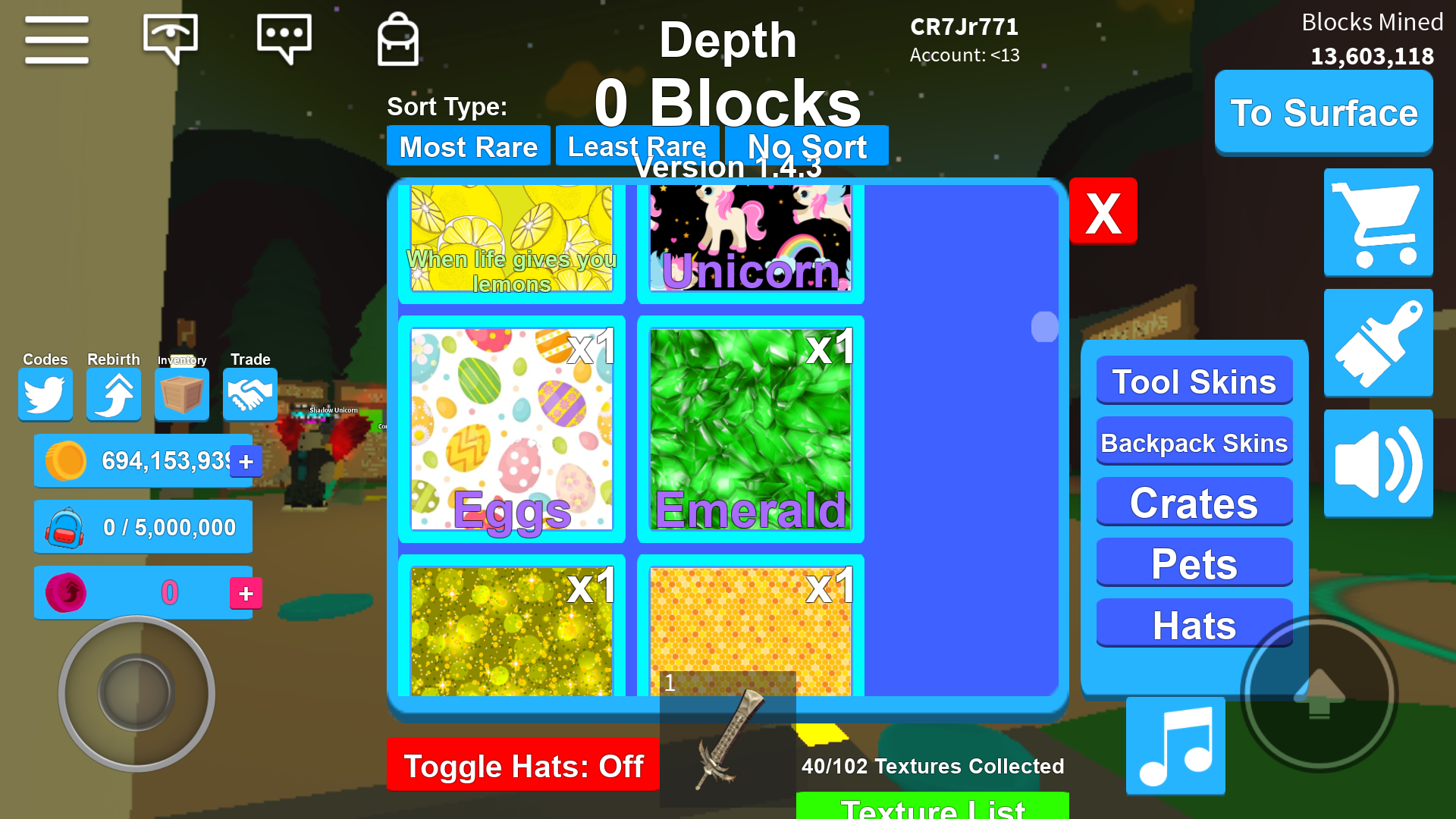1456x819 pixels.
Task: Select the Emerald skin tile
Action: pyautogui.click(x=750, y=429)
